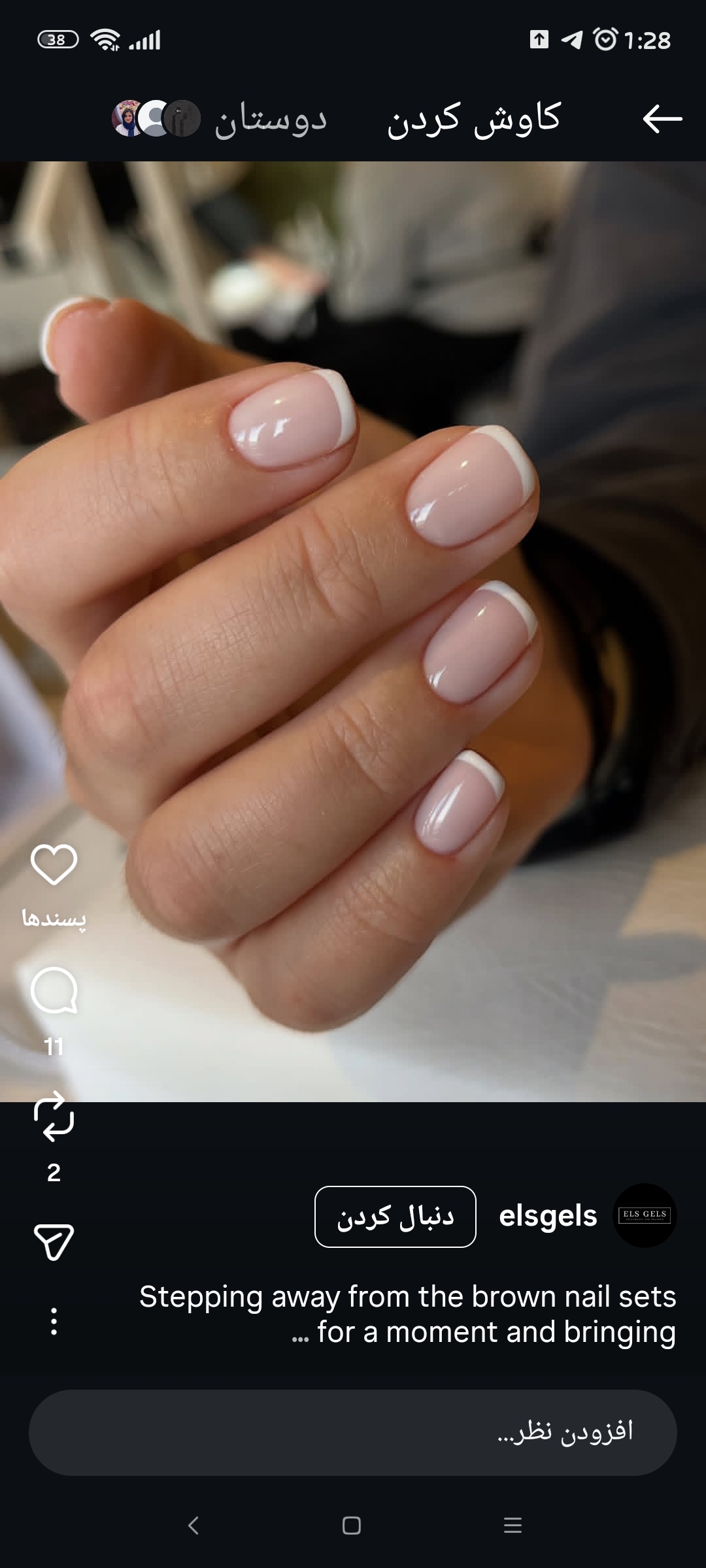
Task: Like the nail post with heart icon
Action: coord(54,865)
